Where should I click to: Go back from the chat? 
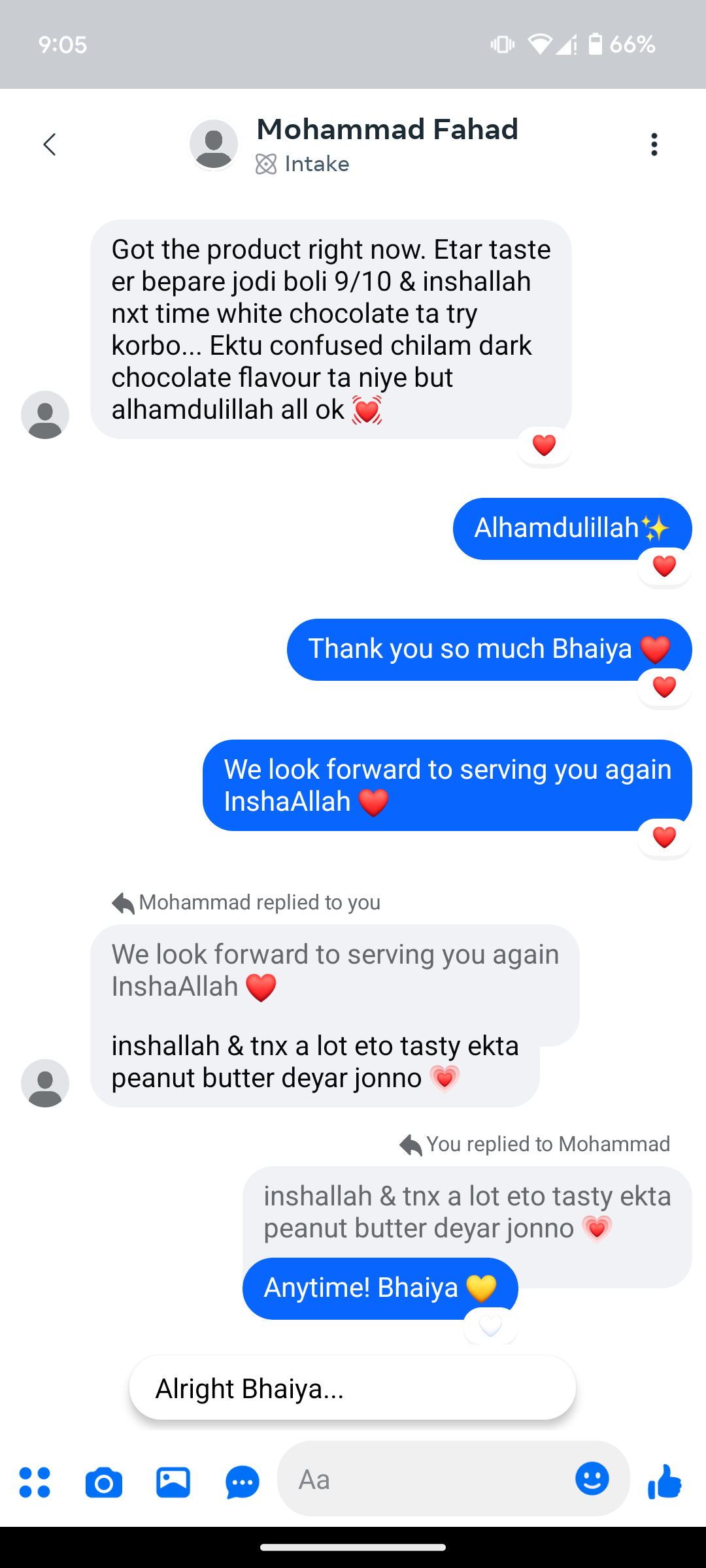tap(50, 144)
